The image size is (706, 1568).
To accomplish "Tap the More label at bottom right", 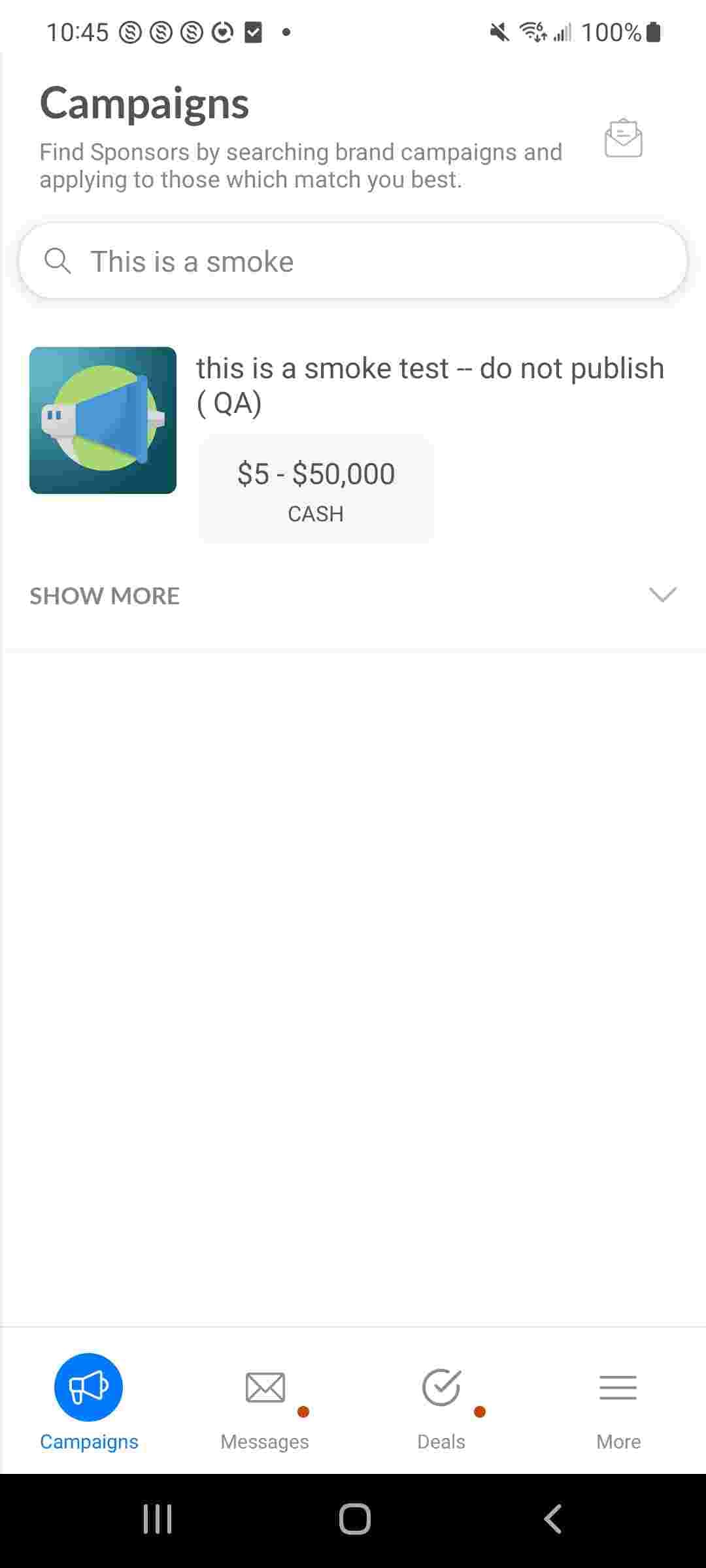I will (618, 1441).
